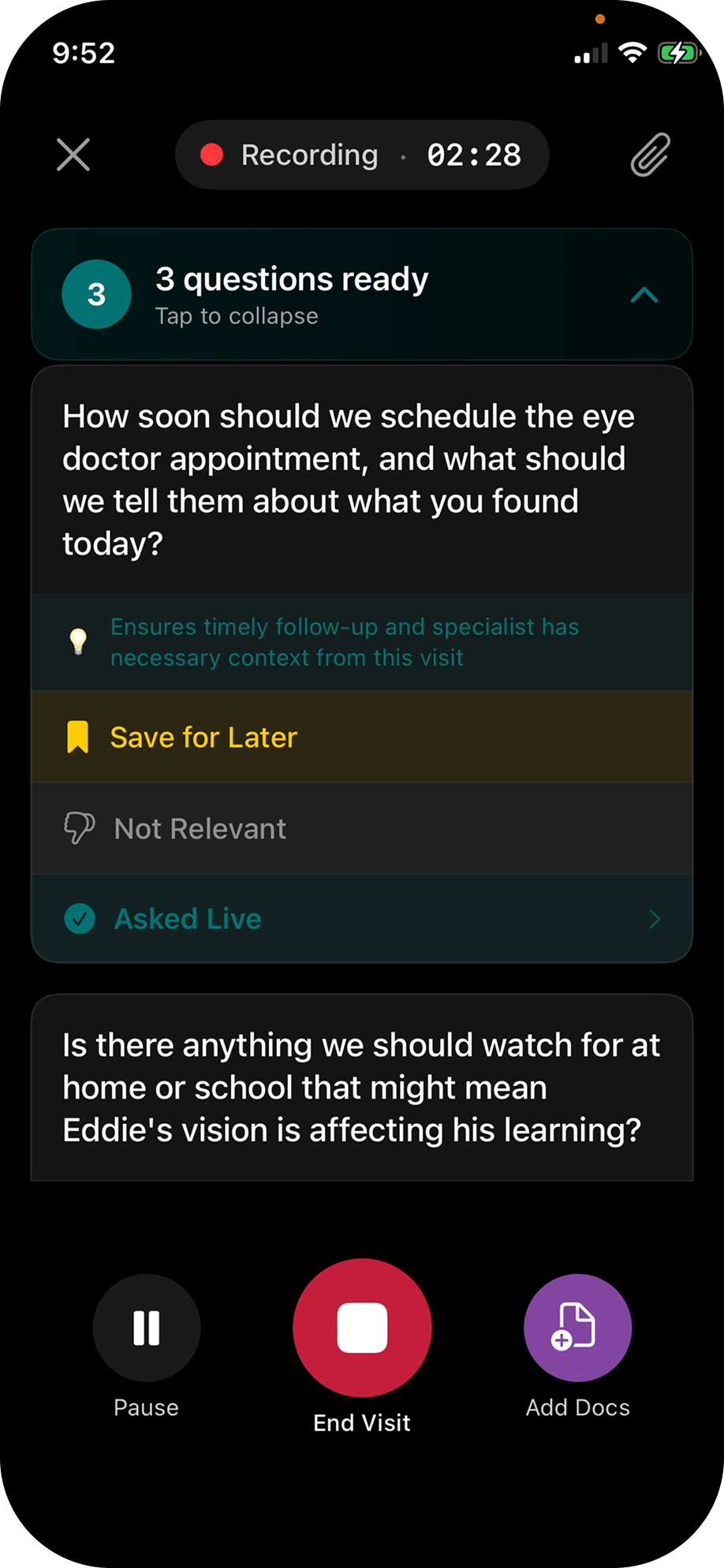
Task: Select the yellow bookmark icon
Action: click(77, 737)
